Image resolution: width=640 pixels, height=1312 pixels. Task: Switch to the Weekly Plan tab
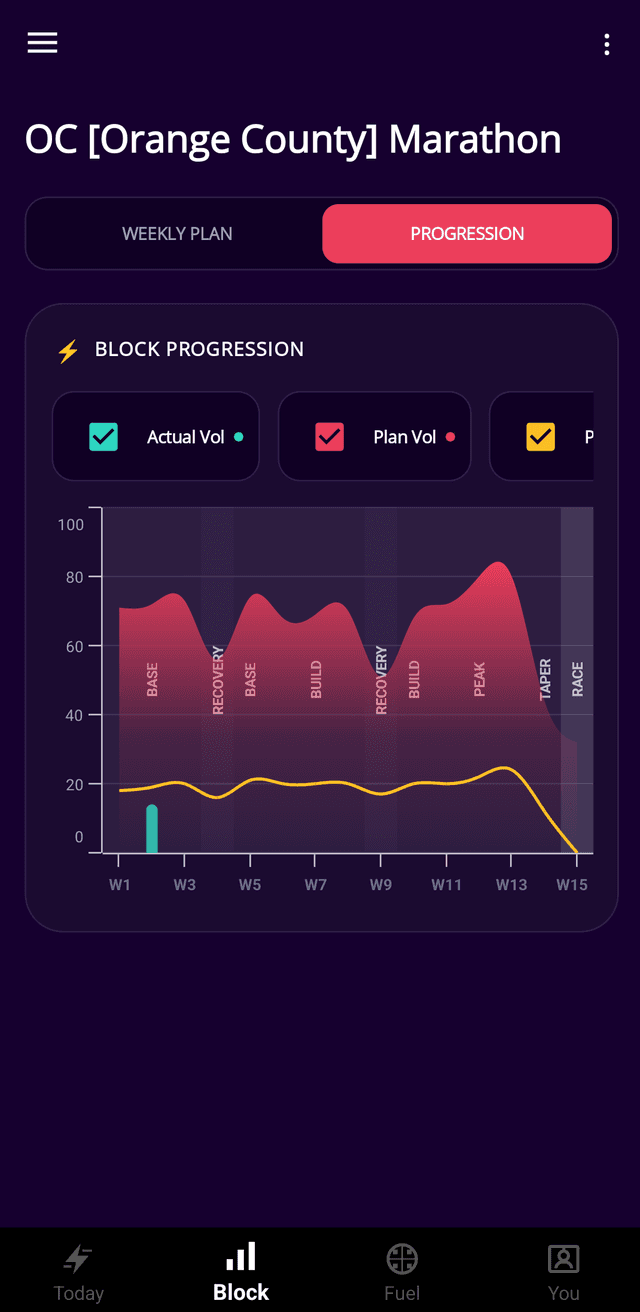coord(177,233)
